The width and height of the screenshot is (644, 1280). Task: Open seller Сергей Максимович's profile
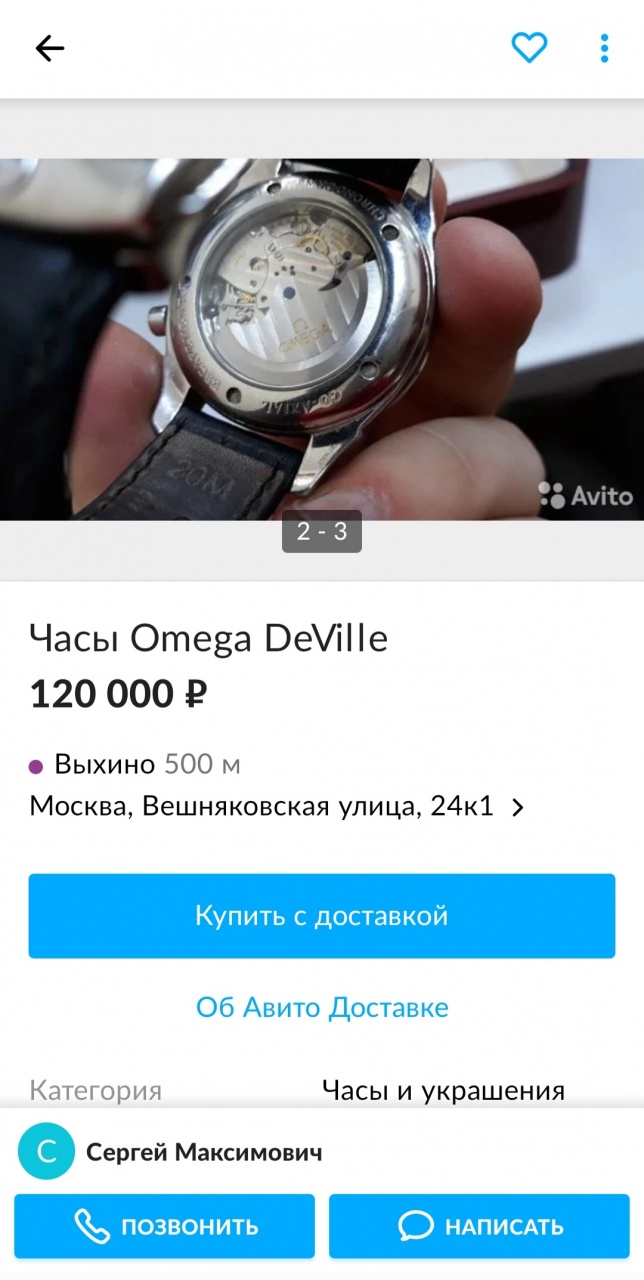coord(204,1152)
